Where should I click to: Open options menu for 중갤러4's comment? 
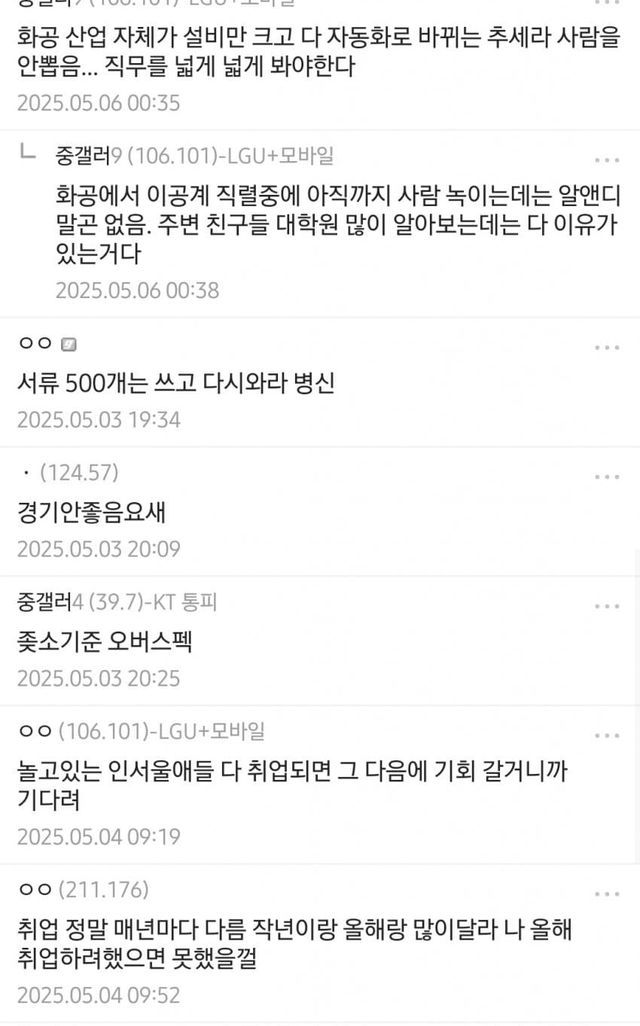607,606
